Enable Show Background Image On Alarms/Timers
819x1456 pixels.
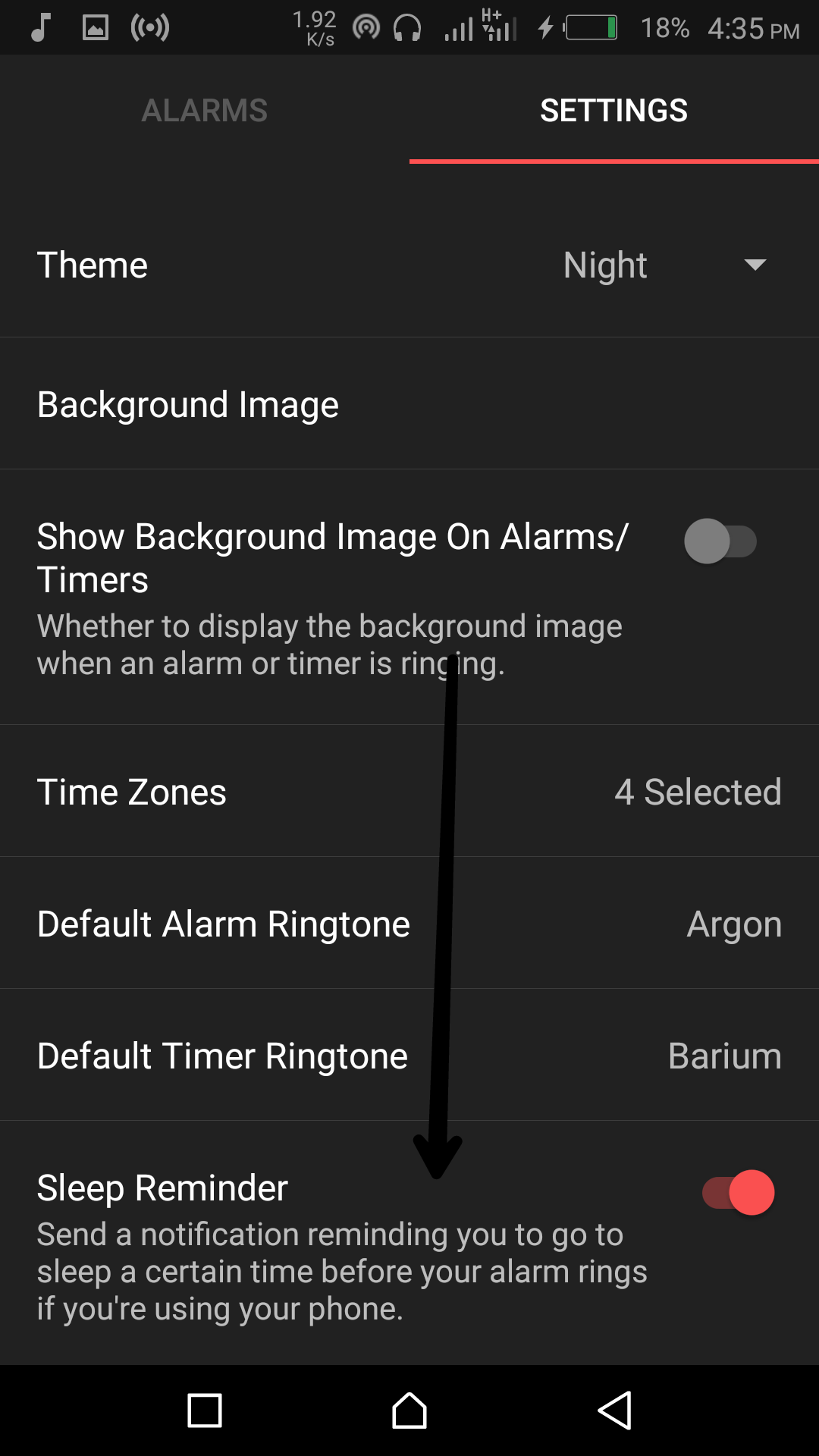click(720, 541)
